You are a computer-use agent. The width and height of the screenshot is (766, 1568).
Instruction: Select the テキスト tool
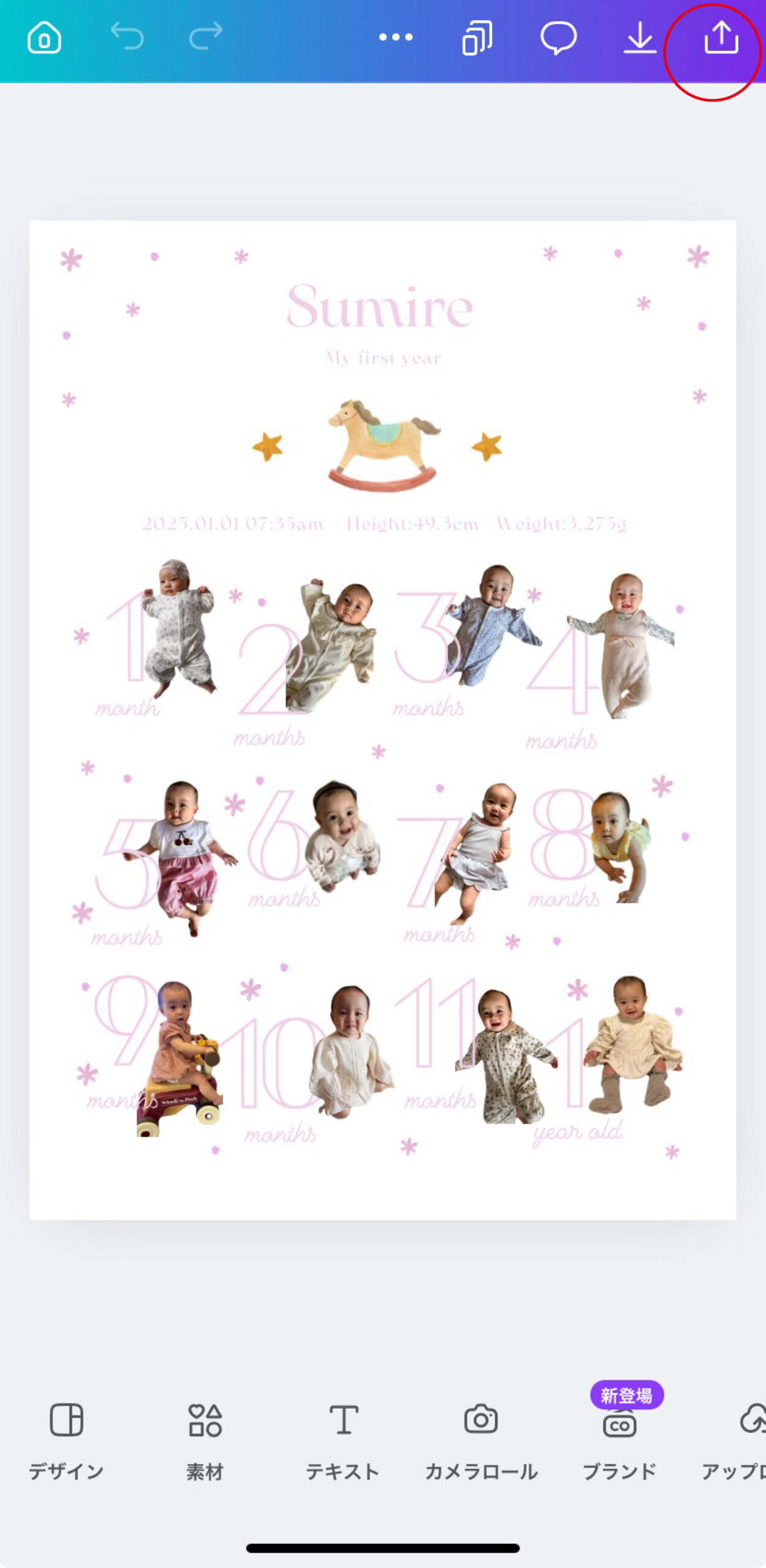(343, 1438)
